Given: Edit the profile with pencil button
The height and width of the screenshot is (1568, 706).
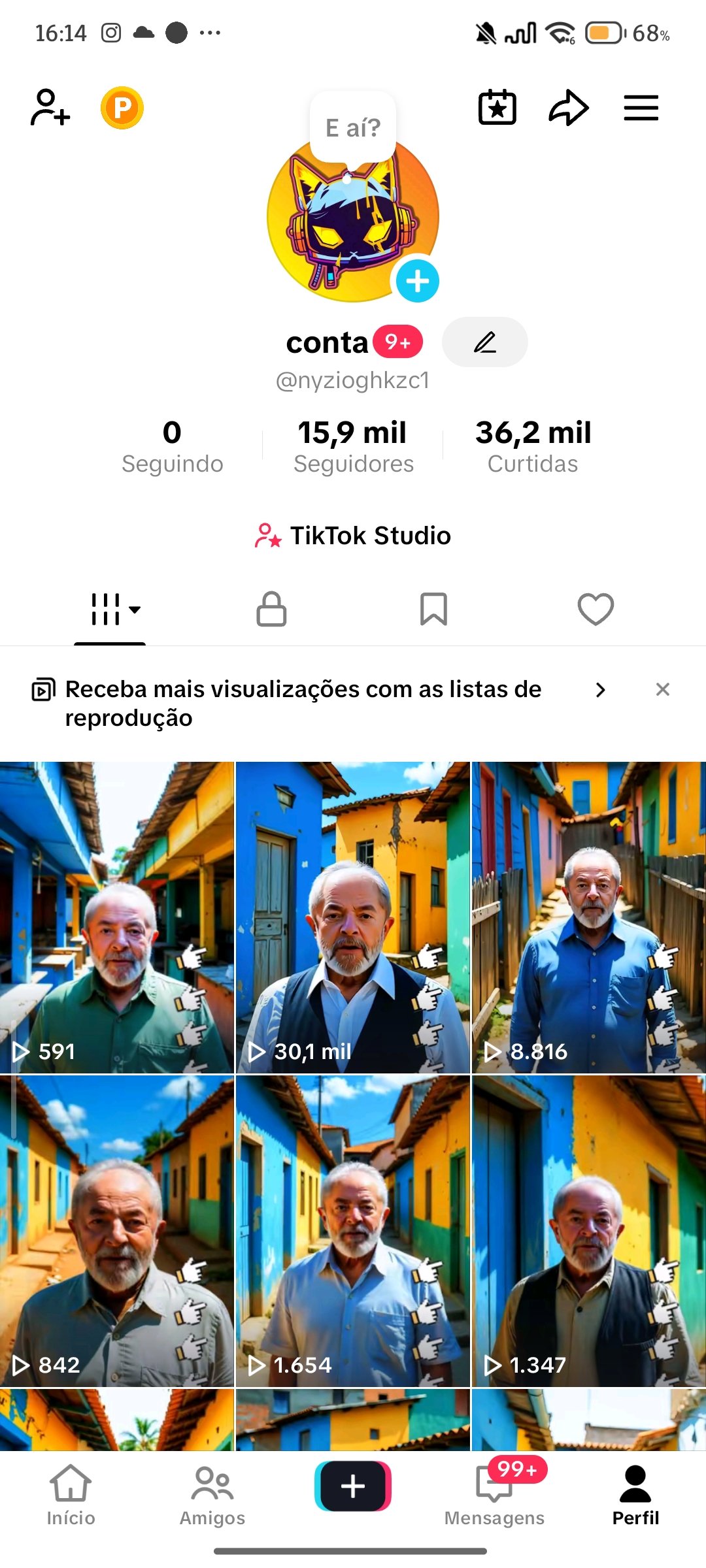Looking at the screenshot, I should [484, 342].
